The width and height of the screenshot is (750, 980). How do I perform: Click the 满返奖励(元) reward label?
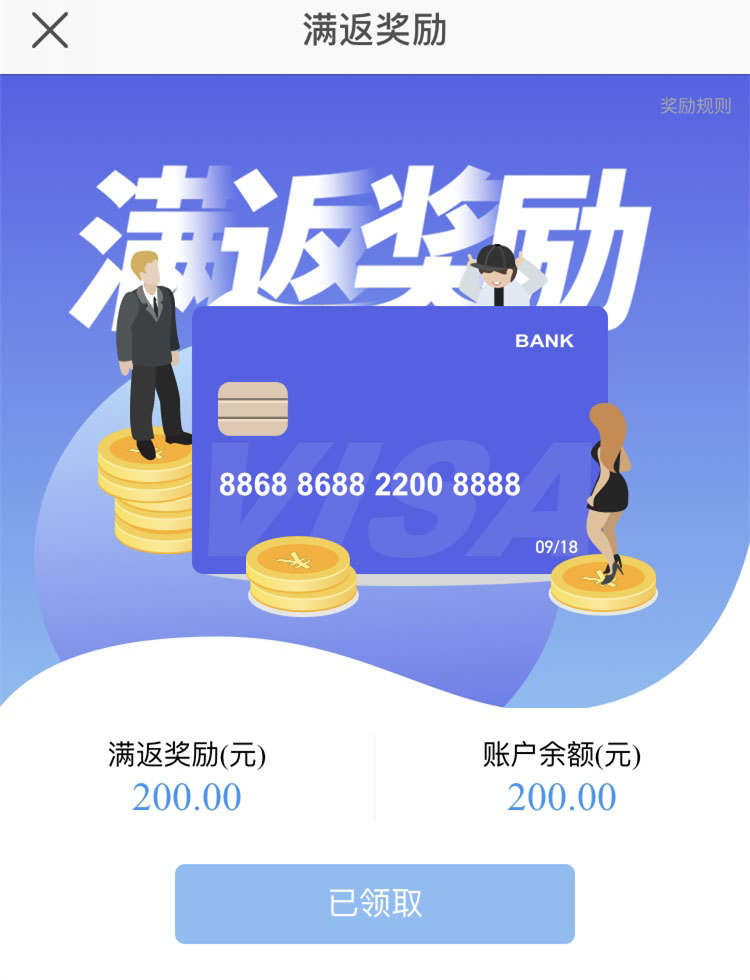tap(187, 755)
